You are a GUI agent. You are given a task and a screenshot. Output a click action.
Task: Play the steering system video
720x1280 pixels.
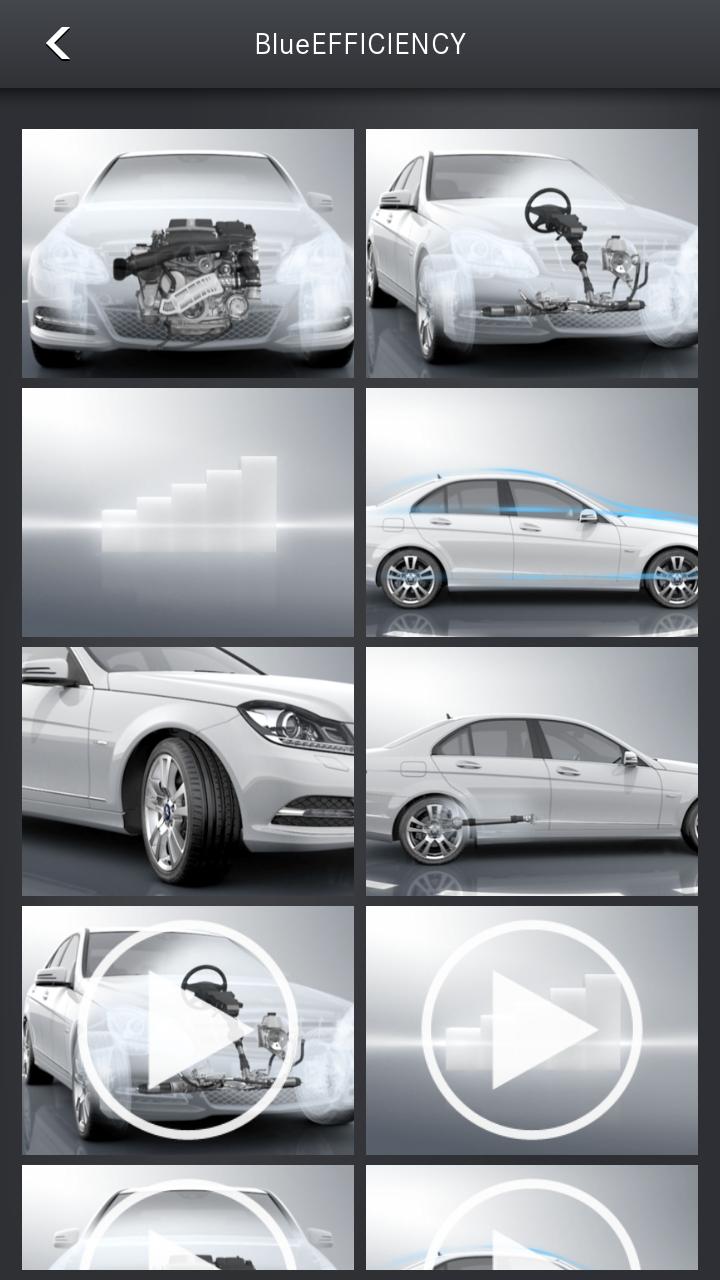(188, 1030)
